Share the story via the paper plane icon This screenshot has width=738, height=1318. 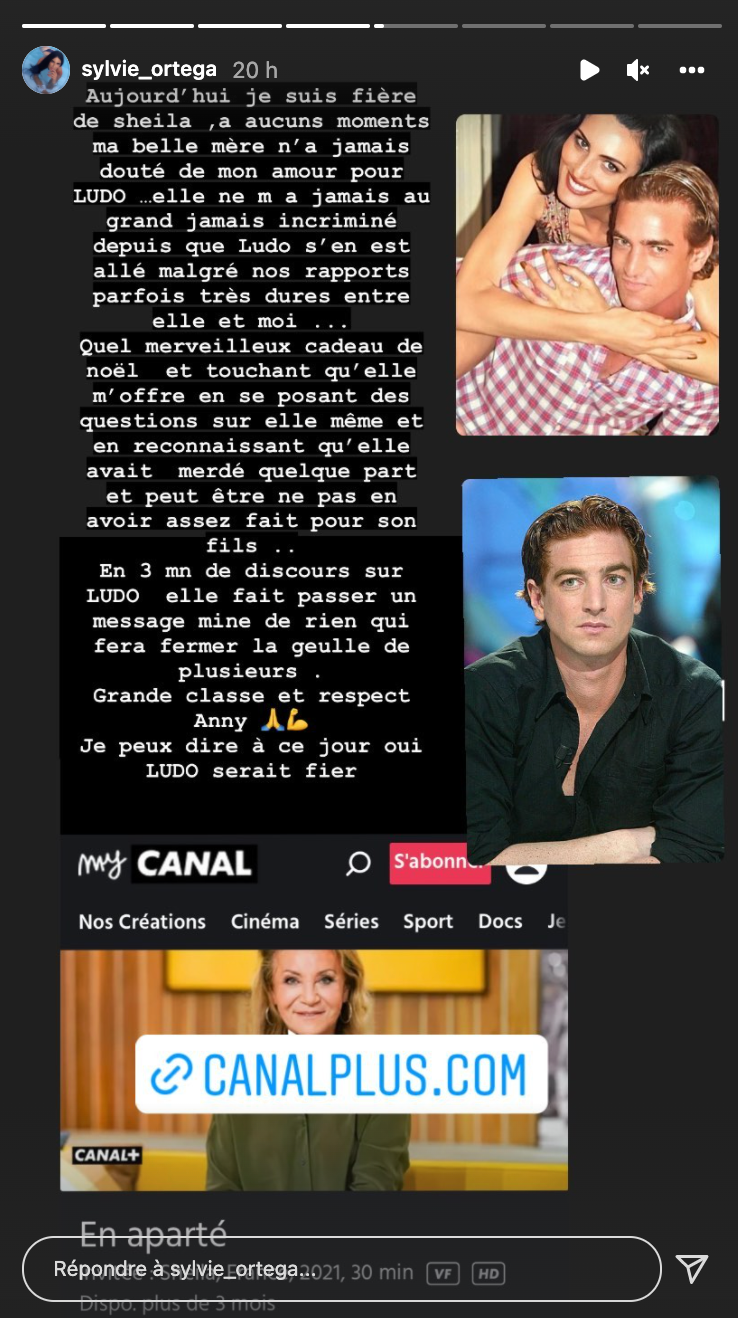pyautogui.click(x=692, y=1268)
